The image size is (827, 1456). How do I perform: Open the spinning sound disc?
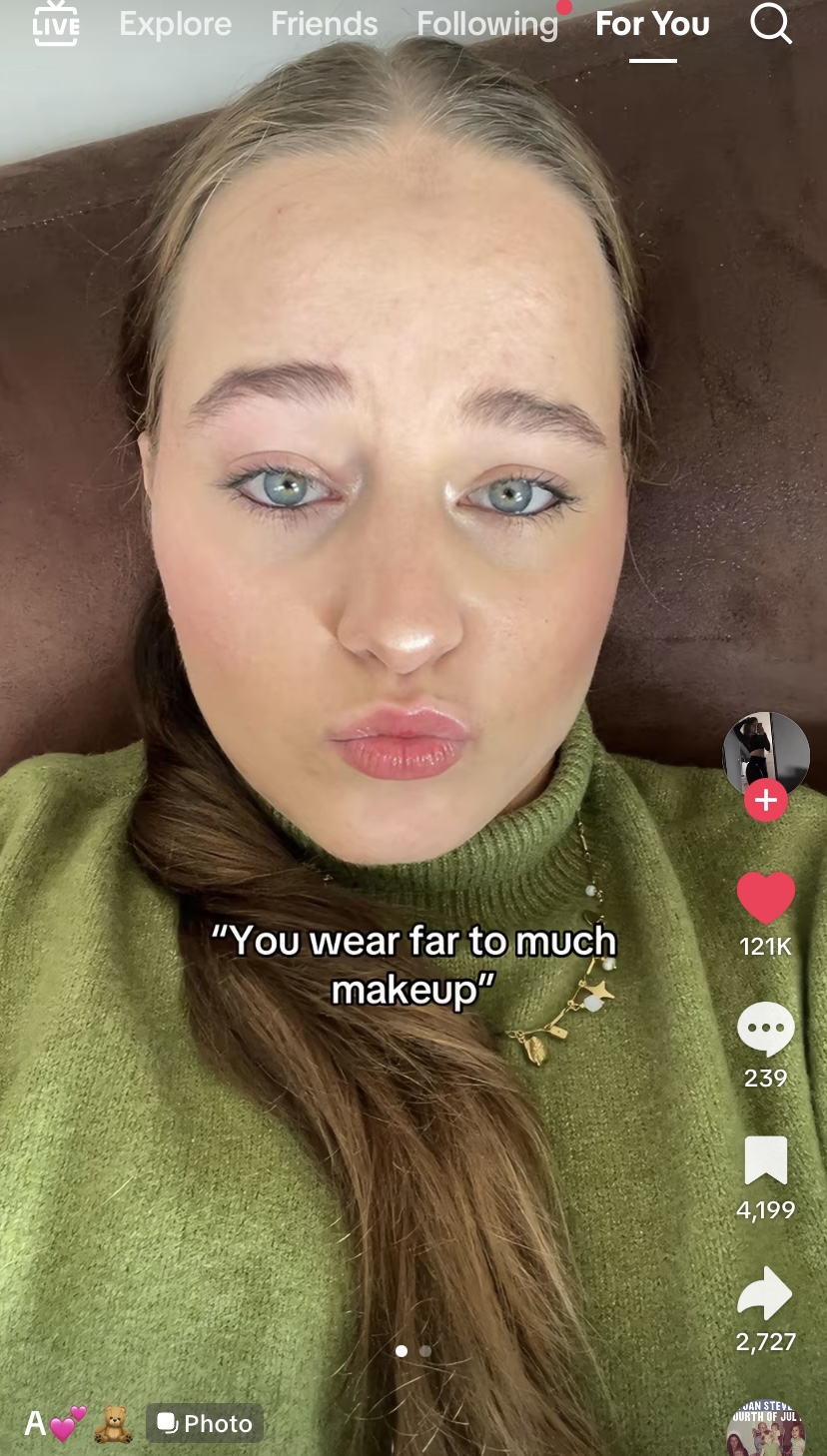766,1428
